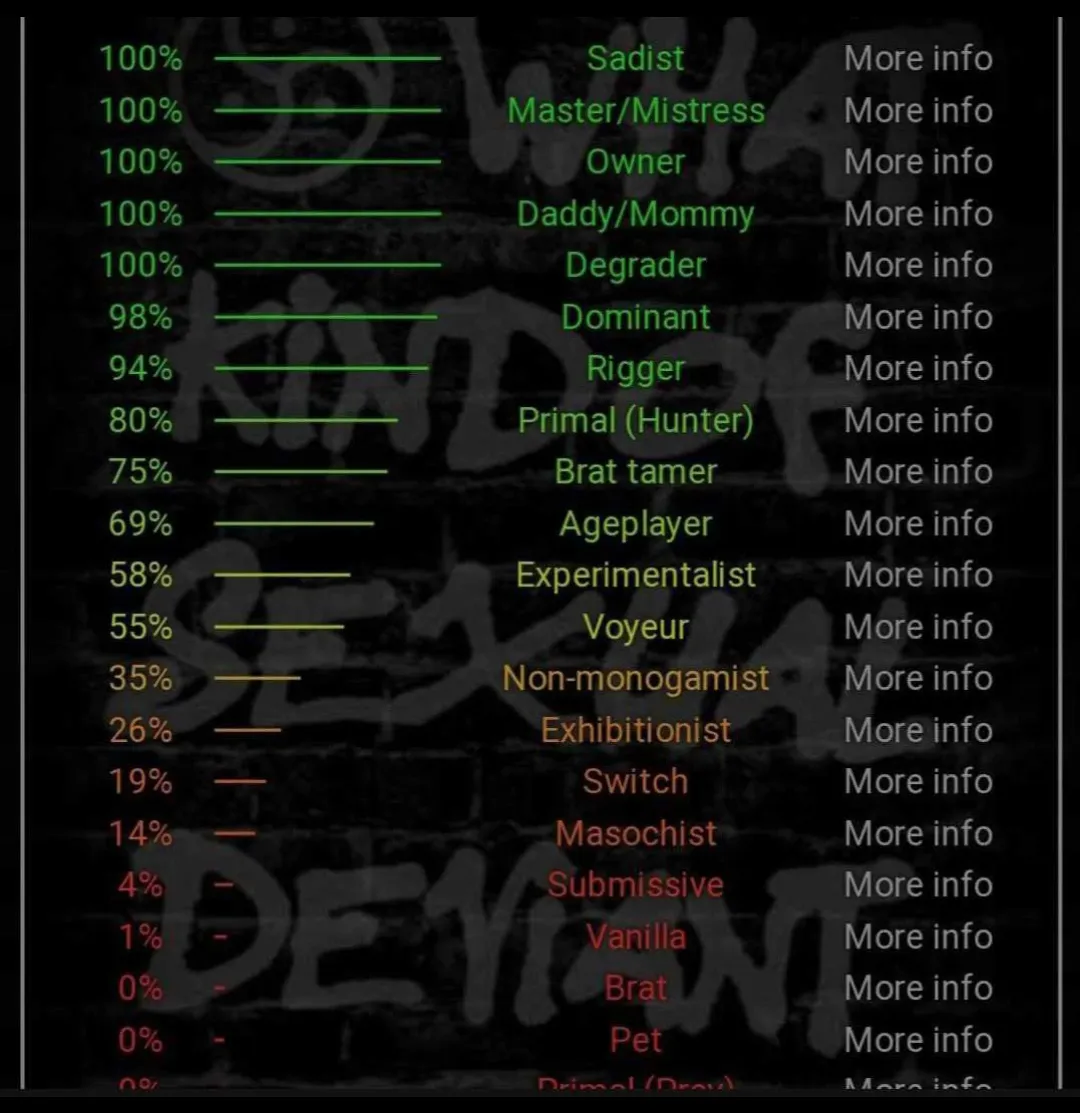This screenshot has height=1113, width=1080.
Task: Open More info for Submissive
Action: tap(918, 885)
